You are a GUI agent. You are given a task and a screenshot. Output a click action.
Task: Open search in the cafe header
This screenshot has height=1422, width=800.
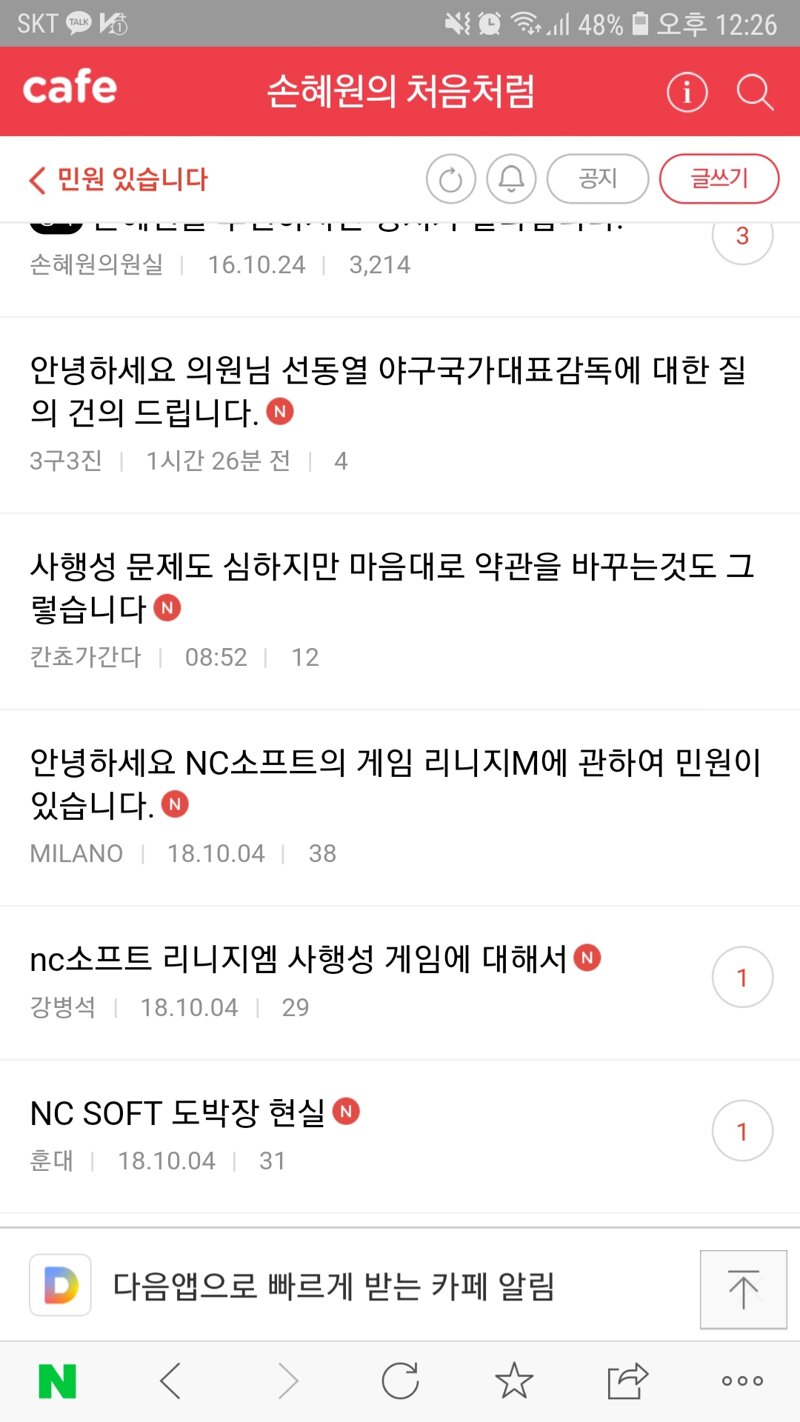755,93
